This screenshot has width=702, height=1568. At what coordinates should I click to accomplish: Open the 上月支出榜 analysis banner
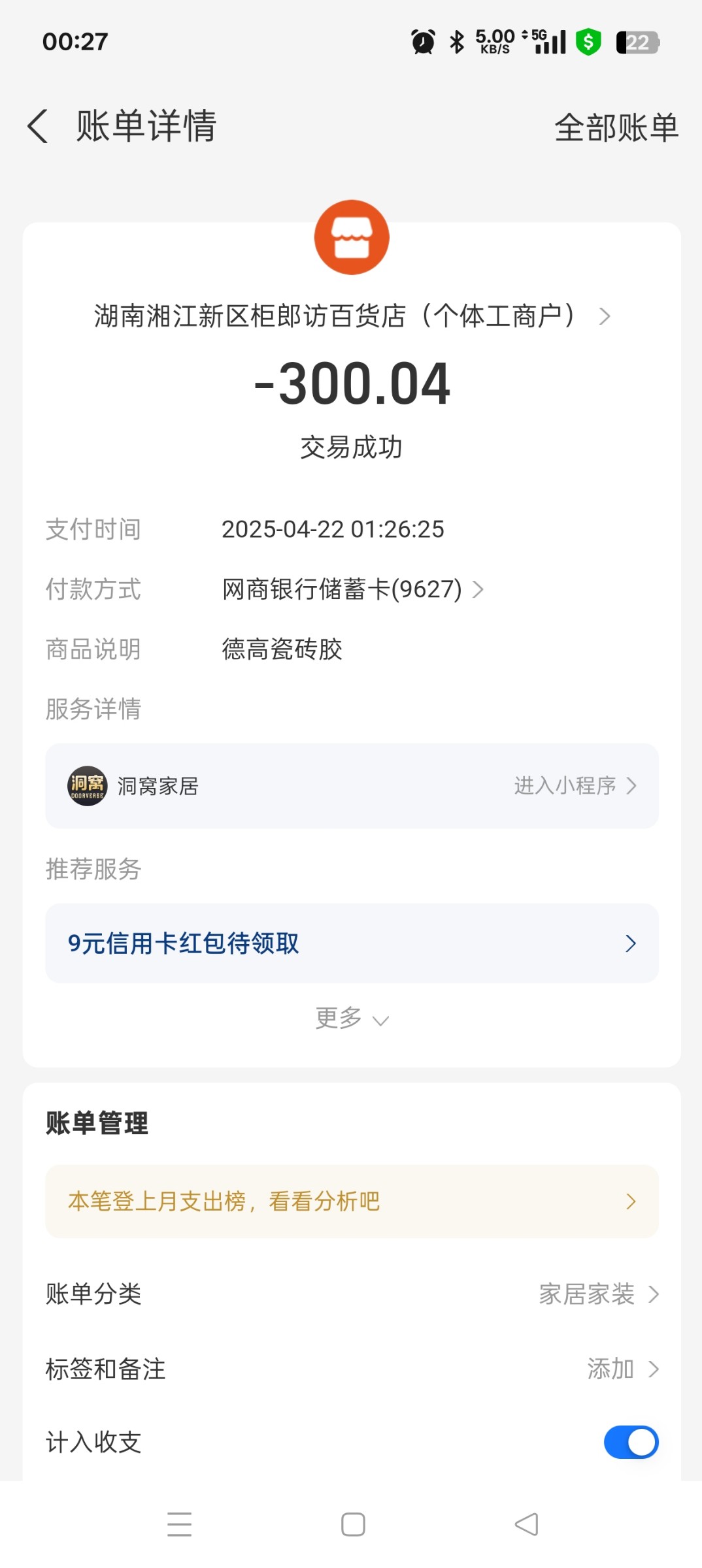pyautogui.click(x=352, y=1201)
